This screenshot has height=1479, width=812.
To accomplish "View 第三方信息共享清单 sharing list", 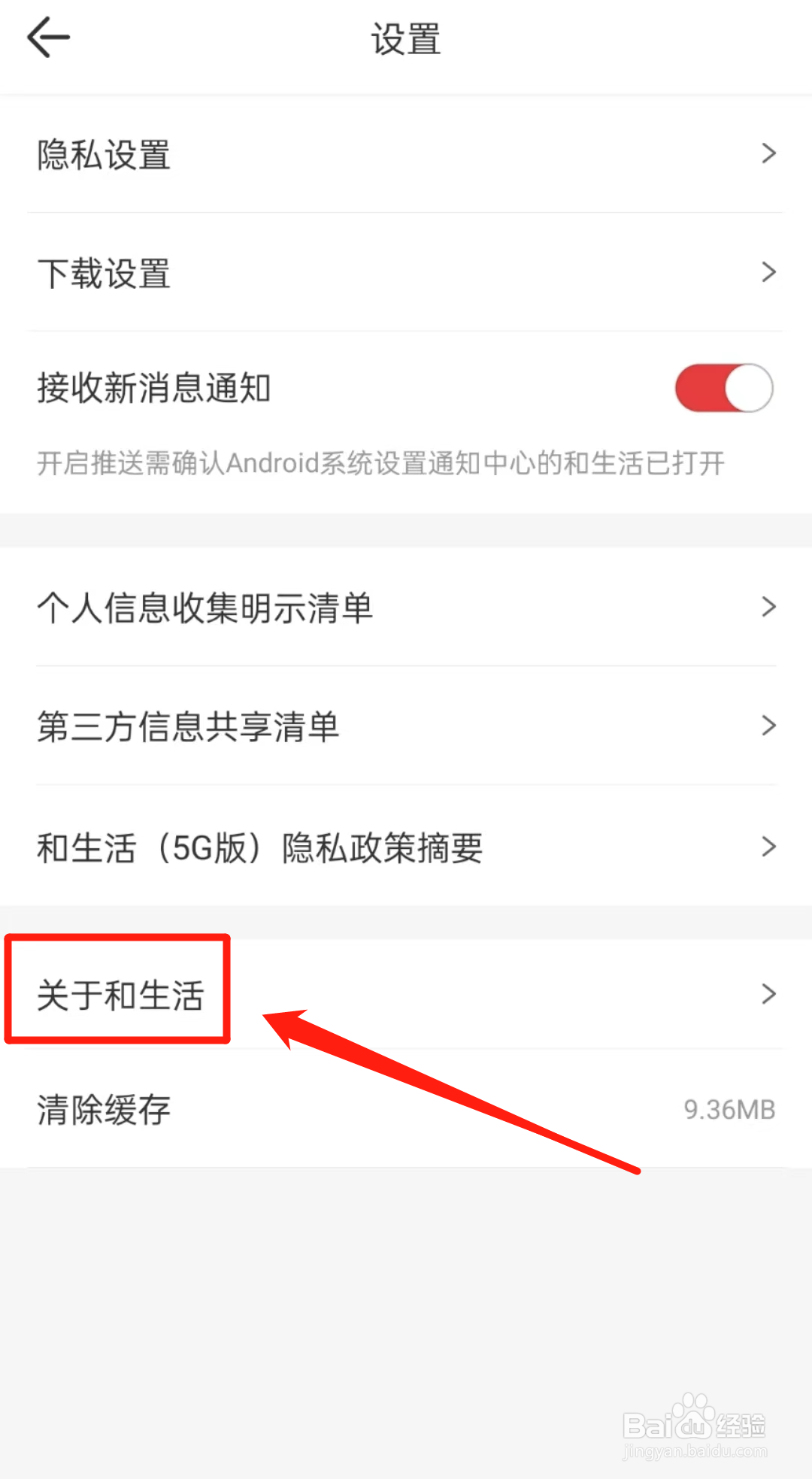I will tap(188, 726).
